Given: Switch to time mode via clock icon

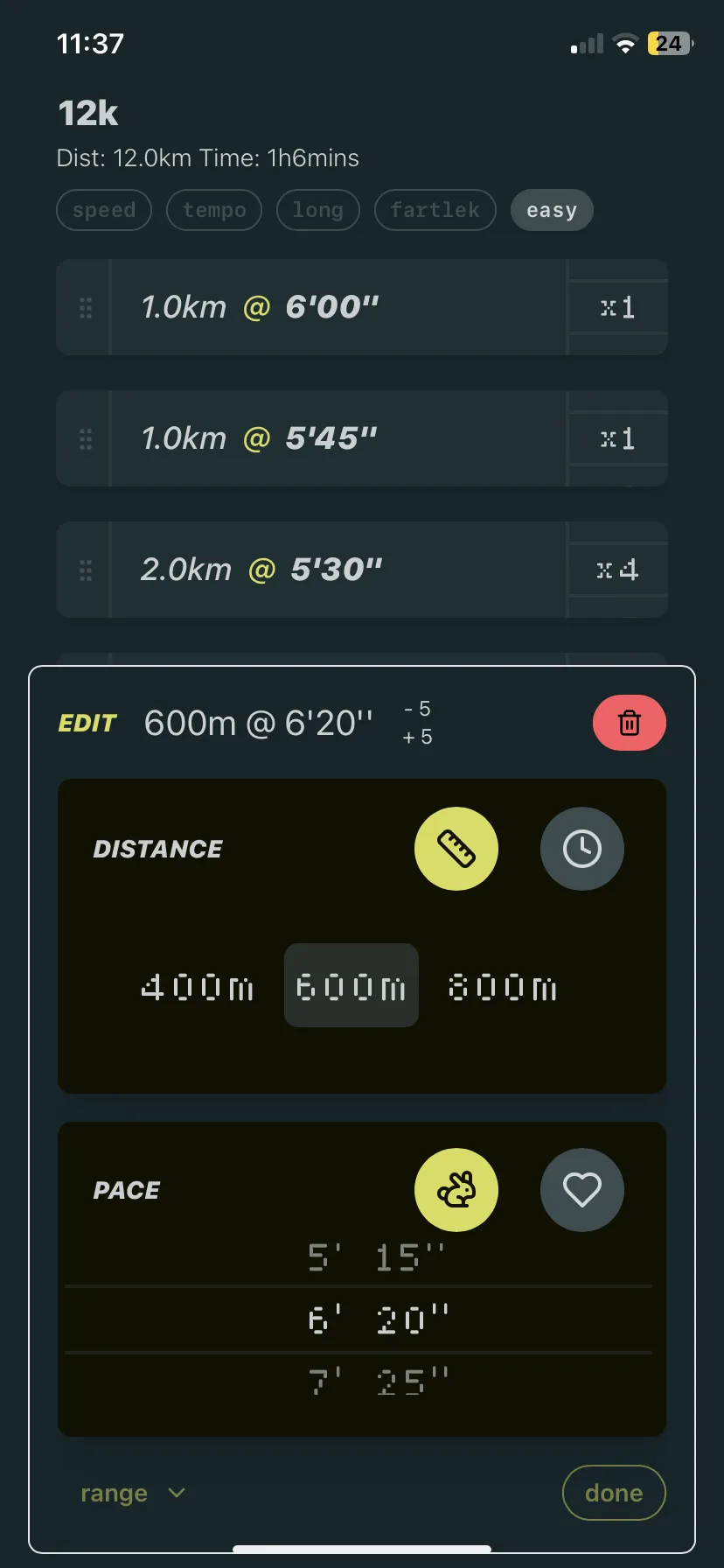Looking at the screenshot, I should 581,848.
